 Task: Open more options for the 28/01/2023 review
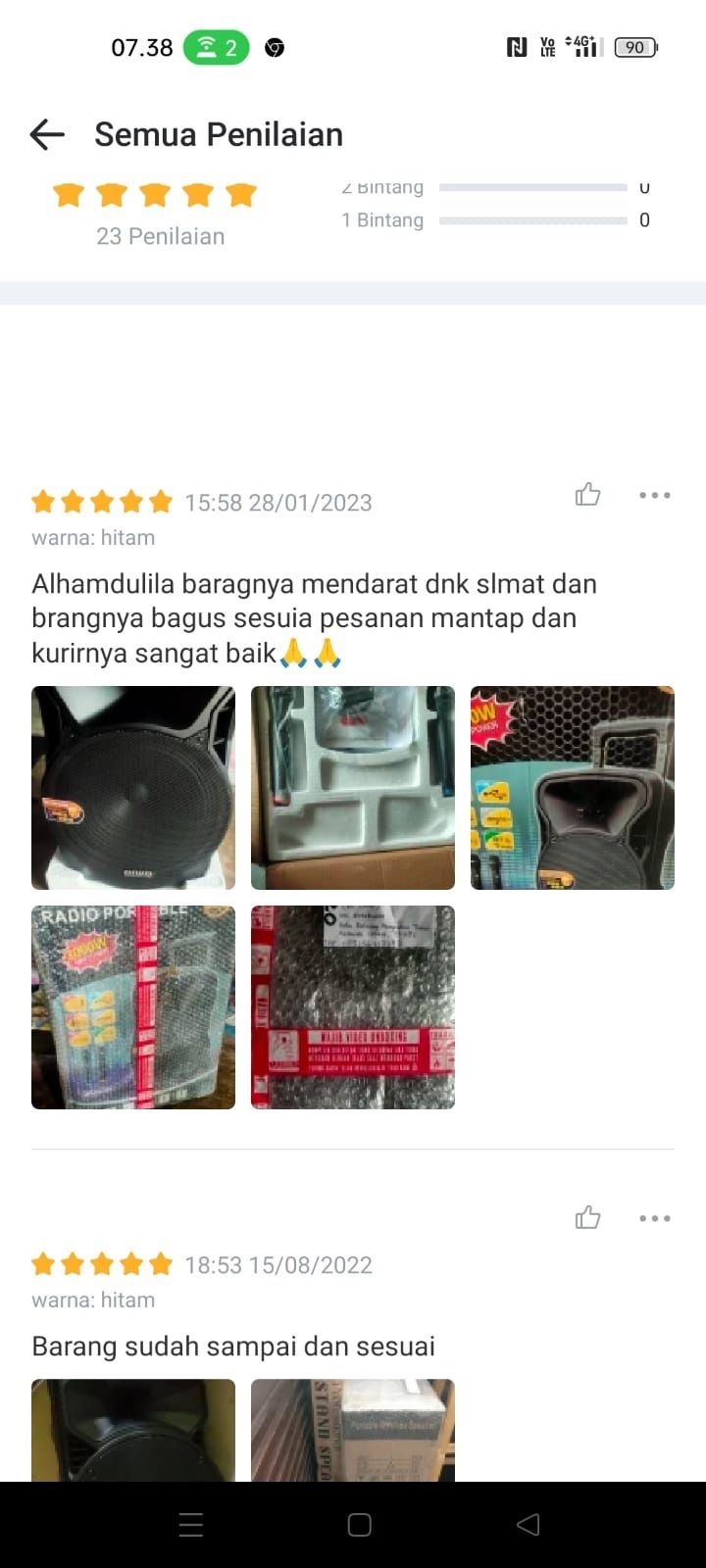pyautogui.click(x=654, y=495)
